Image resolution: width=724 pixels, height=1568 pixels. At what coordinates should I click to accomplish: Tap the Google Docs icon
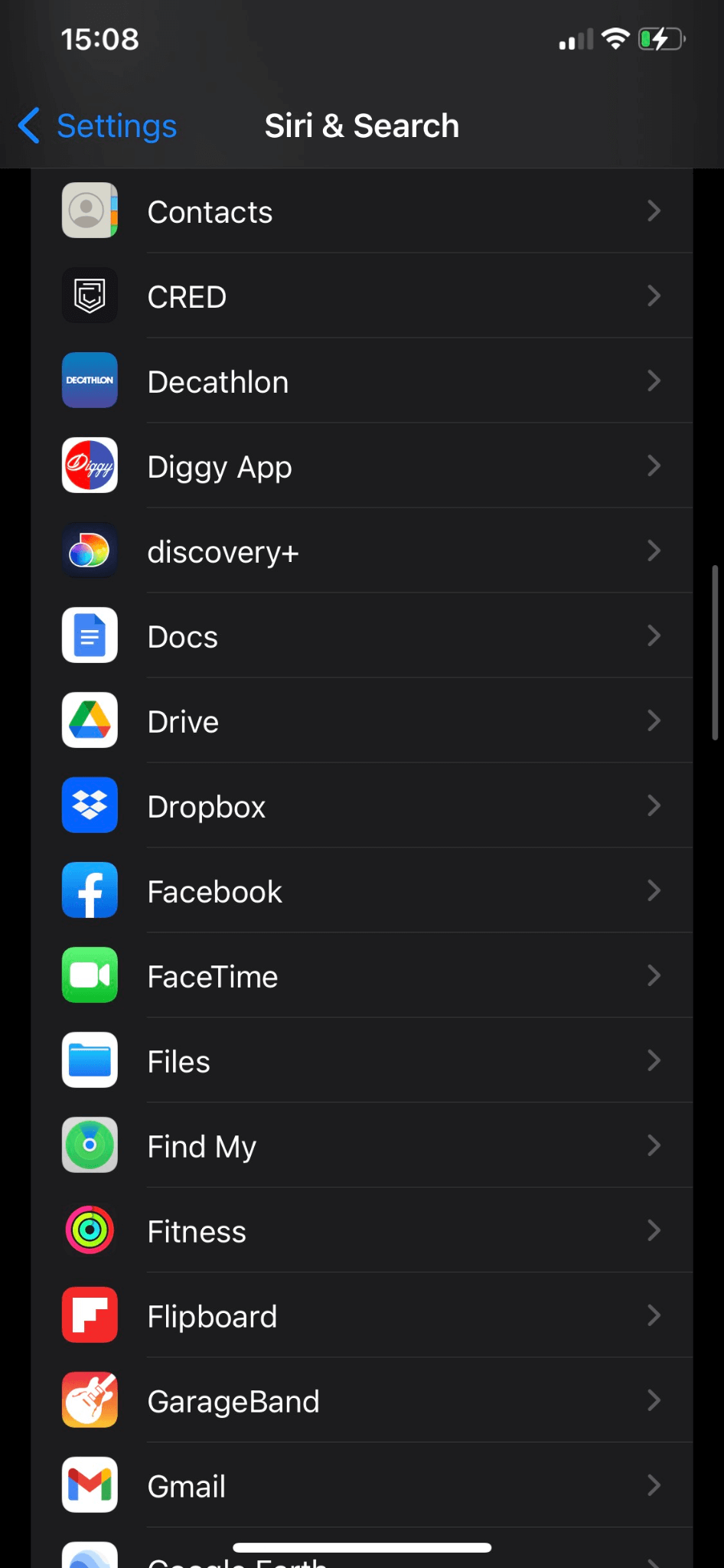coord(90,635)
